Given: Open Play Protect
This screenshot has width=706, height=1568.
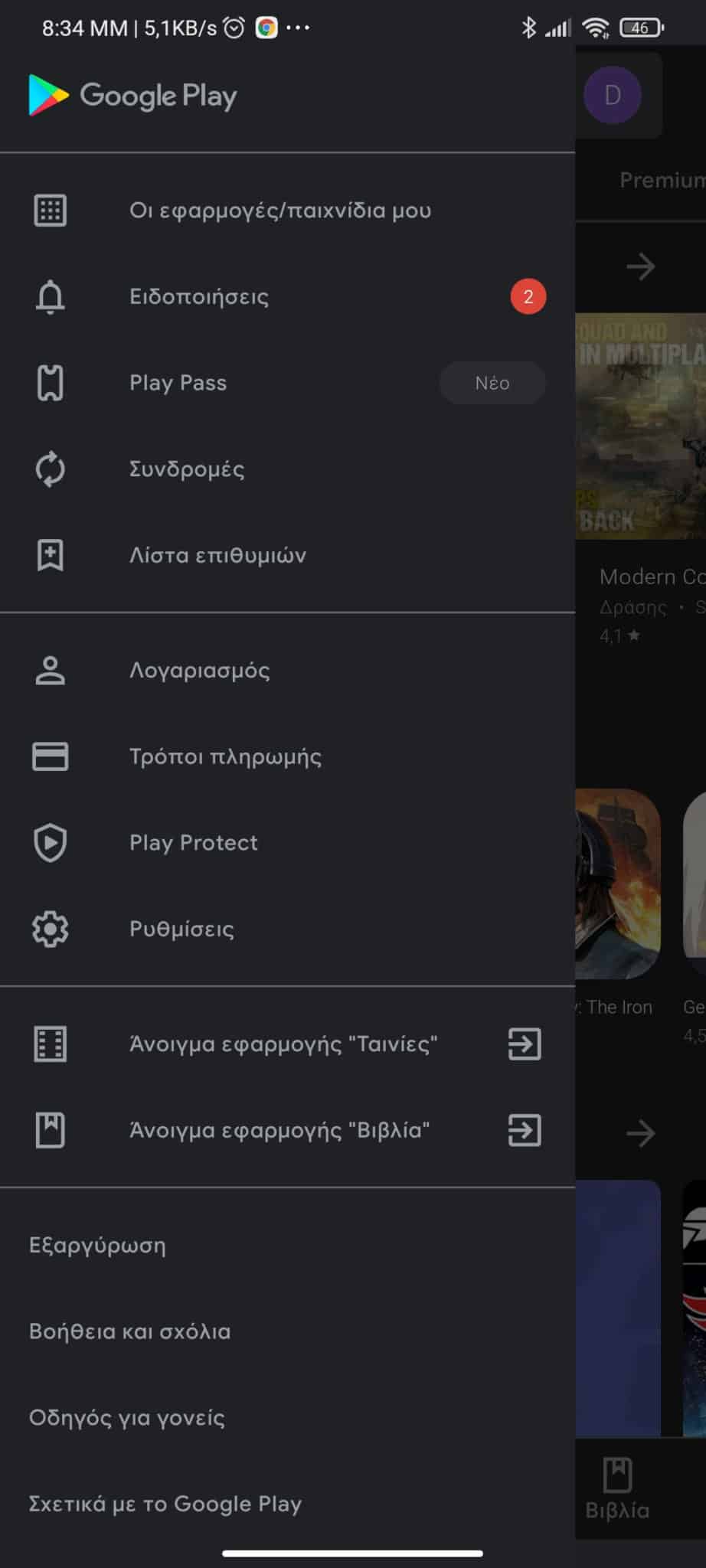Looking at the screenshot, I should [x=287, y=843].
